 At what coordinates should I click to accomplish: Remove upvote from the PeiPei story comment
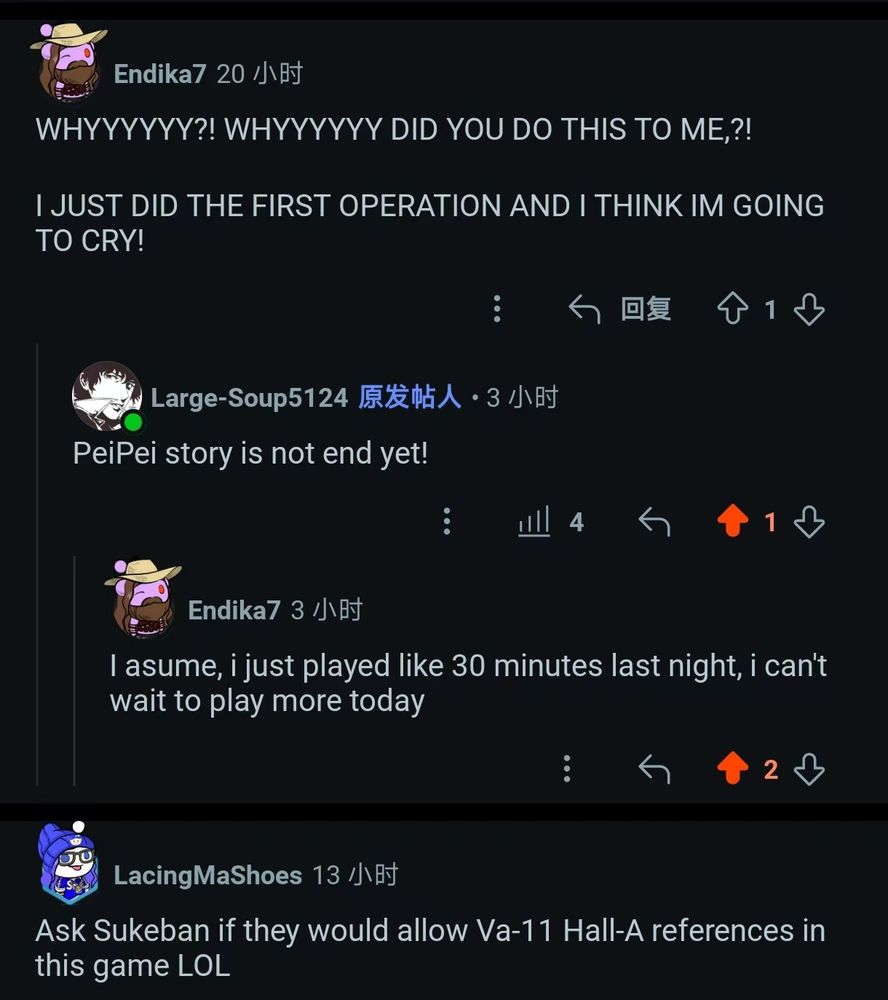pyautogui.click(x=733, y=521)
